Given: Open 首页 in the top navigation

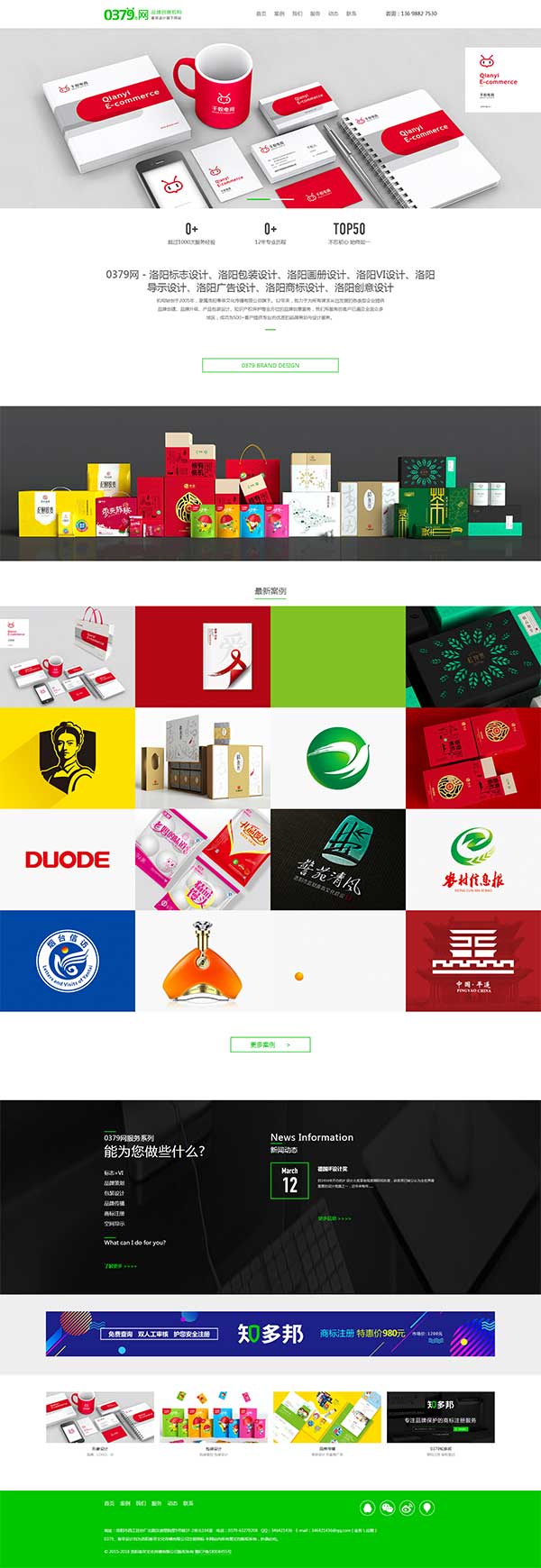Looking at the screenshot, I should pos(261,14).
